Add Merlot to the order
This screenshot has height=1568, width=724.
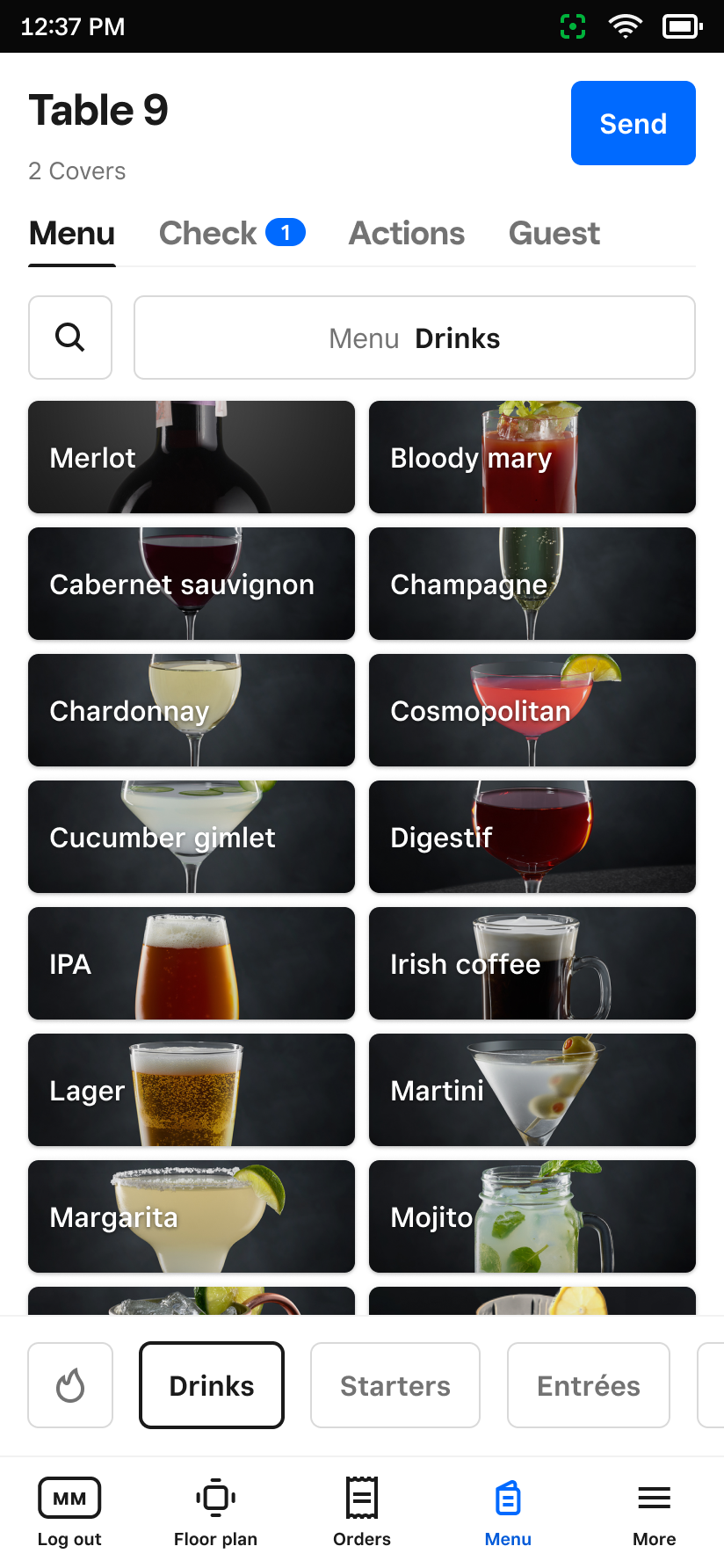click(x=192, y=457)
